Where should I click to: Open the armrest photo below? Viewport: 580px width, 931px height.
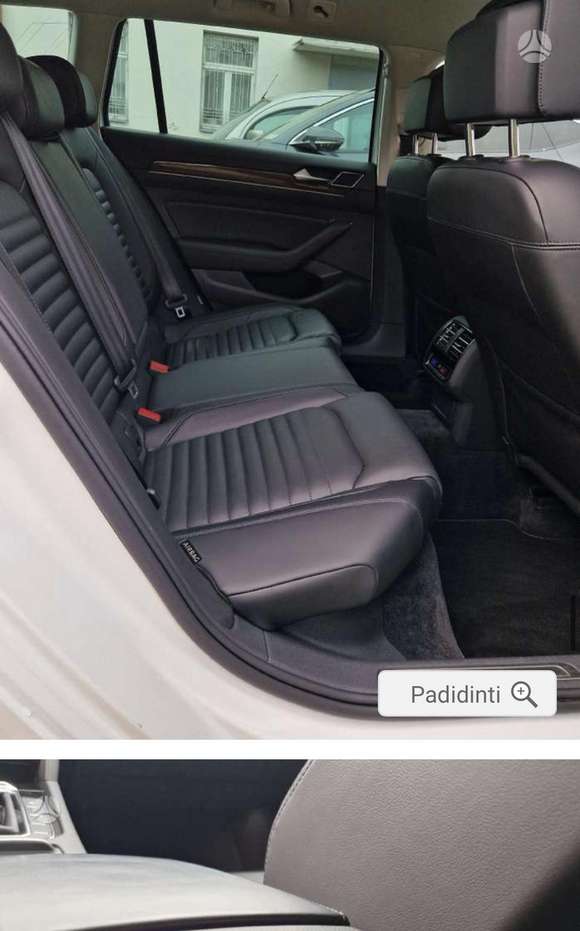(x=290, y=846)
